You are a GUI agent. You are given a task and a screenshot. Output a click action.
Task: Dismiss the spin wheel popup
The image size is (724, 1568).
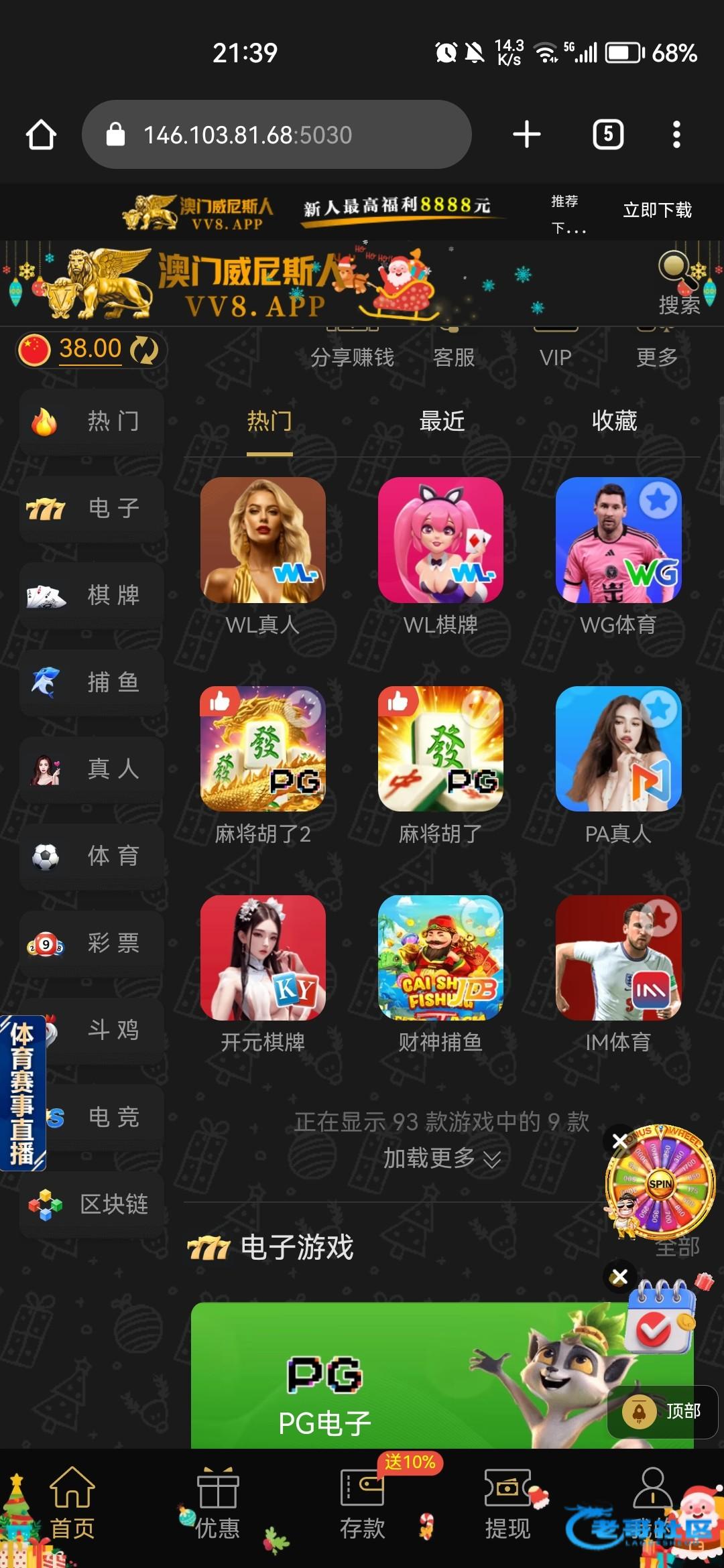tap(620, 1140)
